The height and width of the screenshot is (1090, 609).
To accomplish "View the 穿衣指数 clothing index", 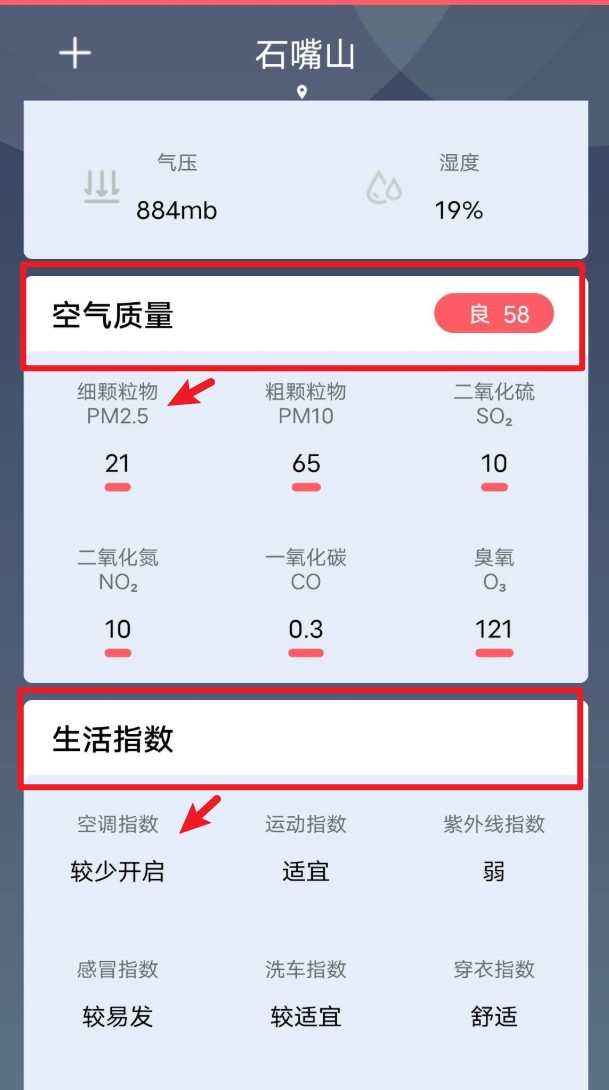I will [494, 994].
